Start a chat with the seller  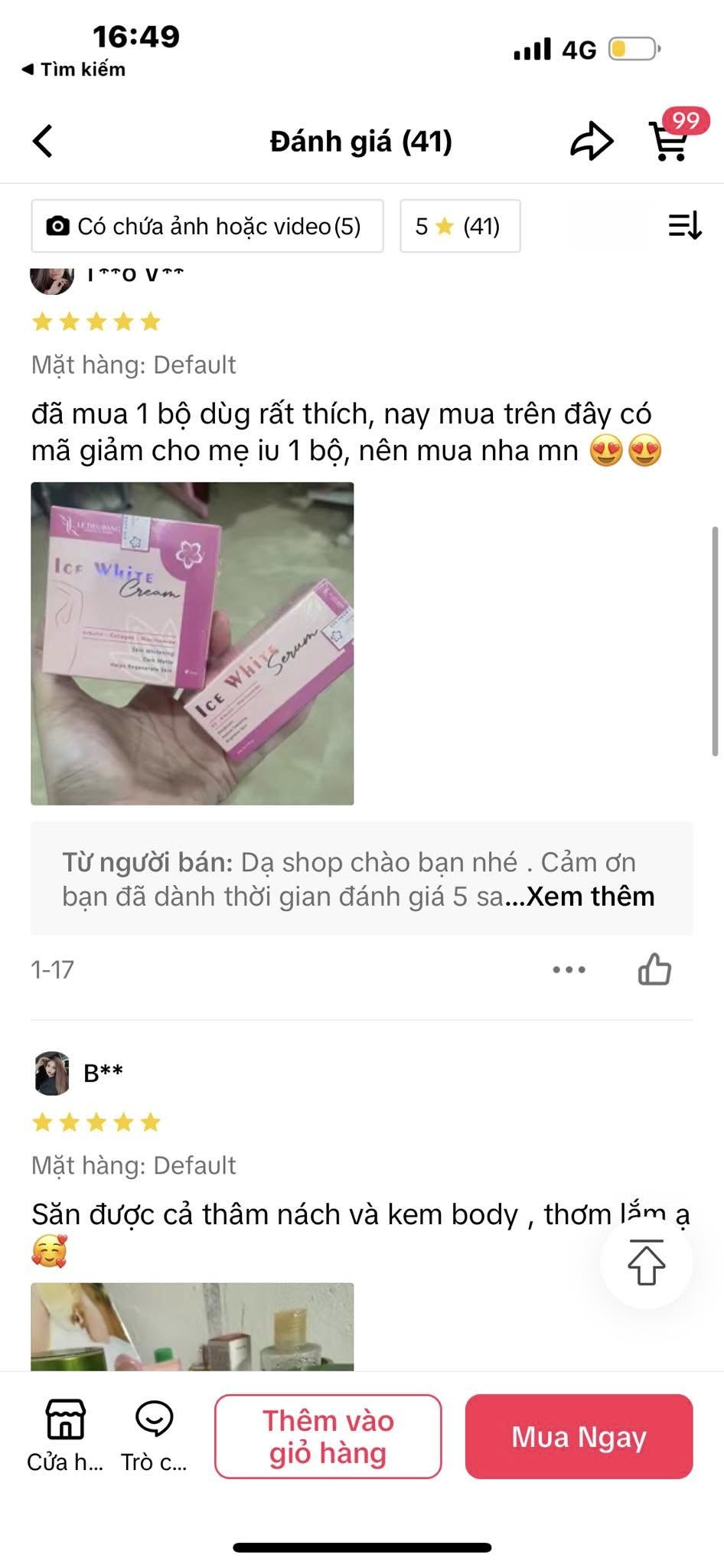pos(154,1436)
